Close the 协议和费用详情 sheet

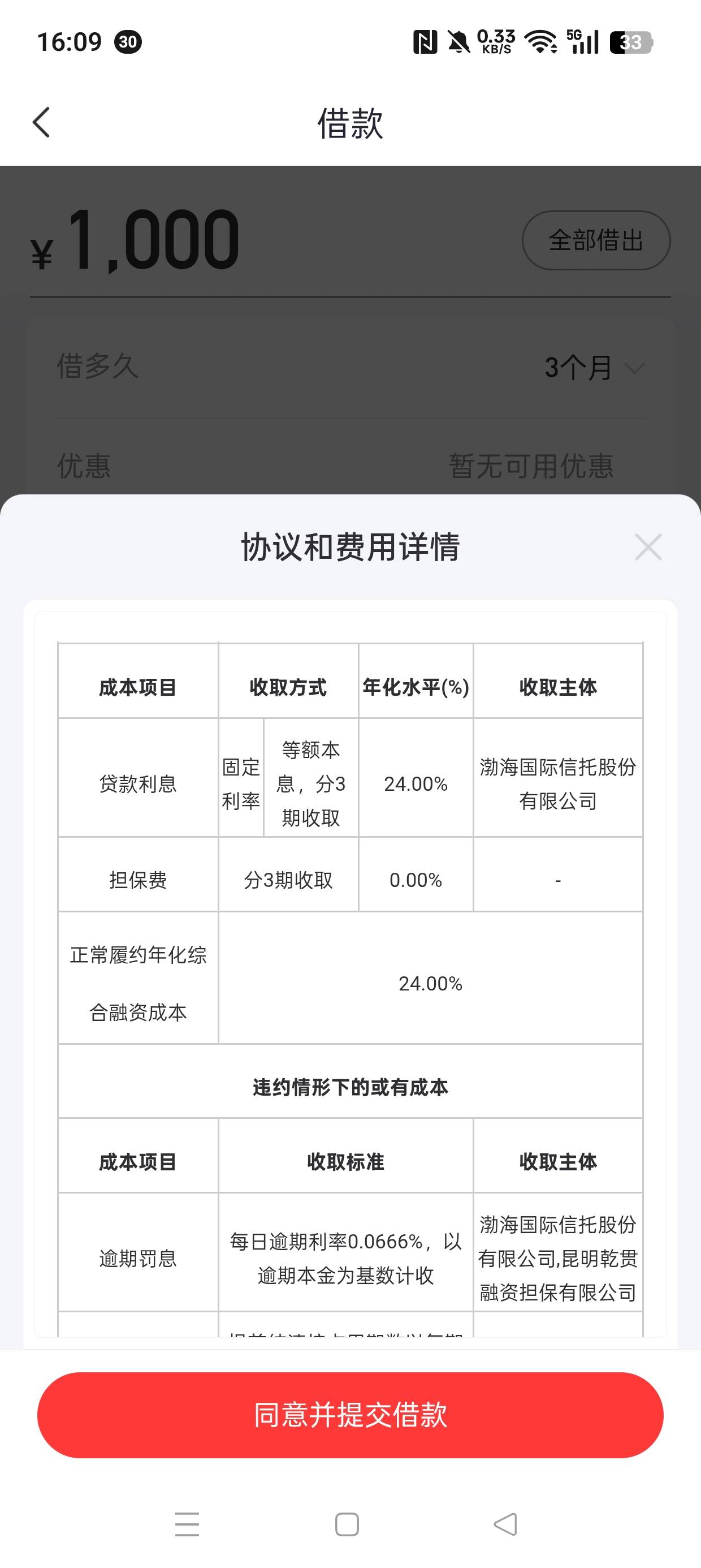point(648,546)
